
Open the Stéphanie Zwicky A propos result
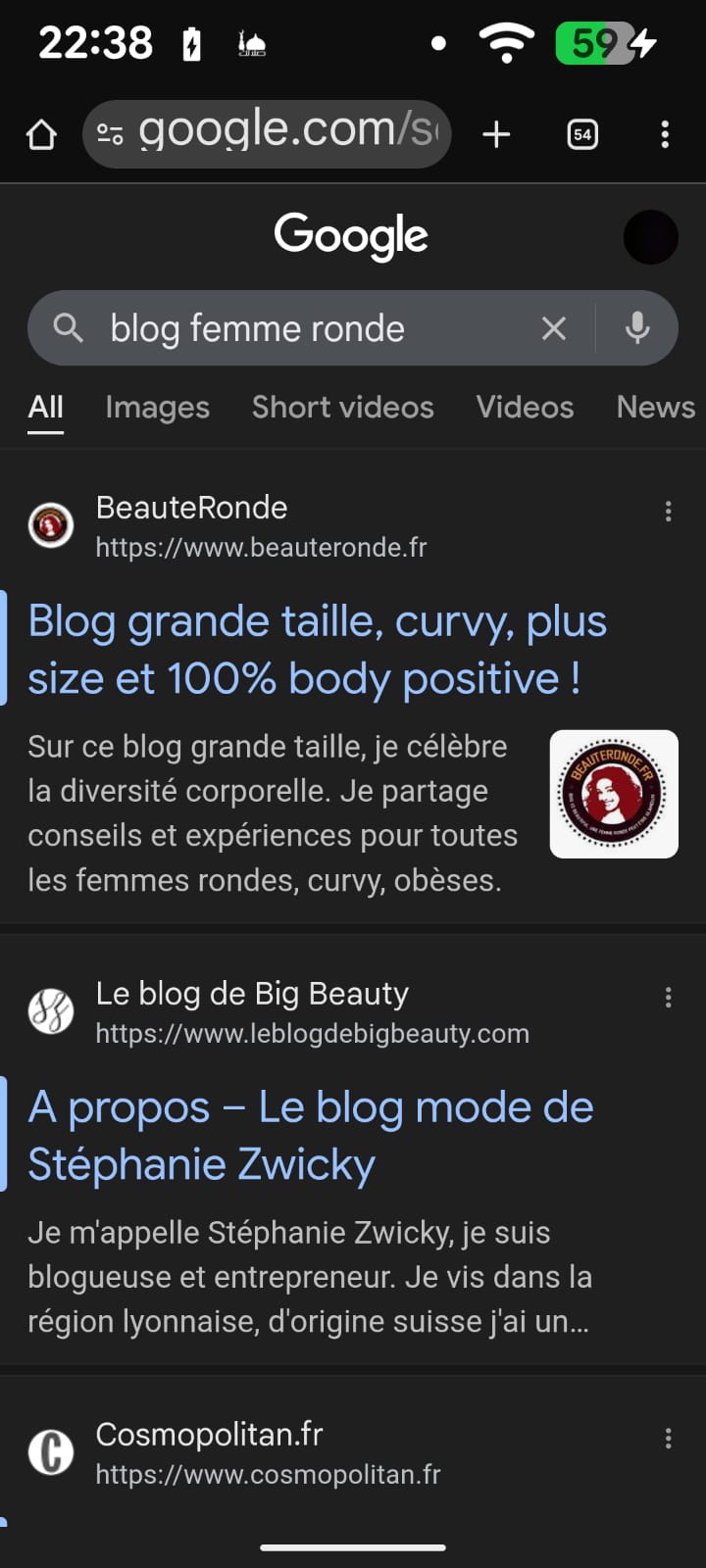pos(310,1136)
